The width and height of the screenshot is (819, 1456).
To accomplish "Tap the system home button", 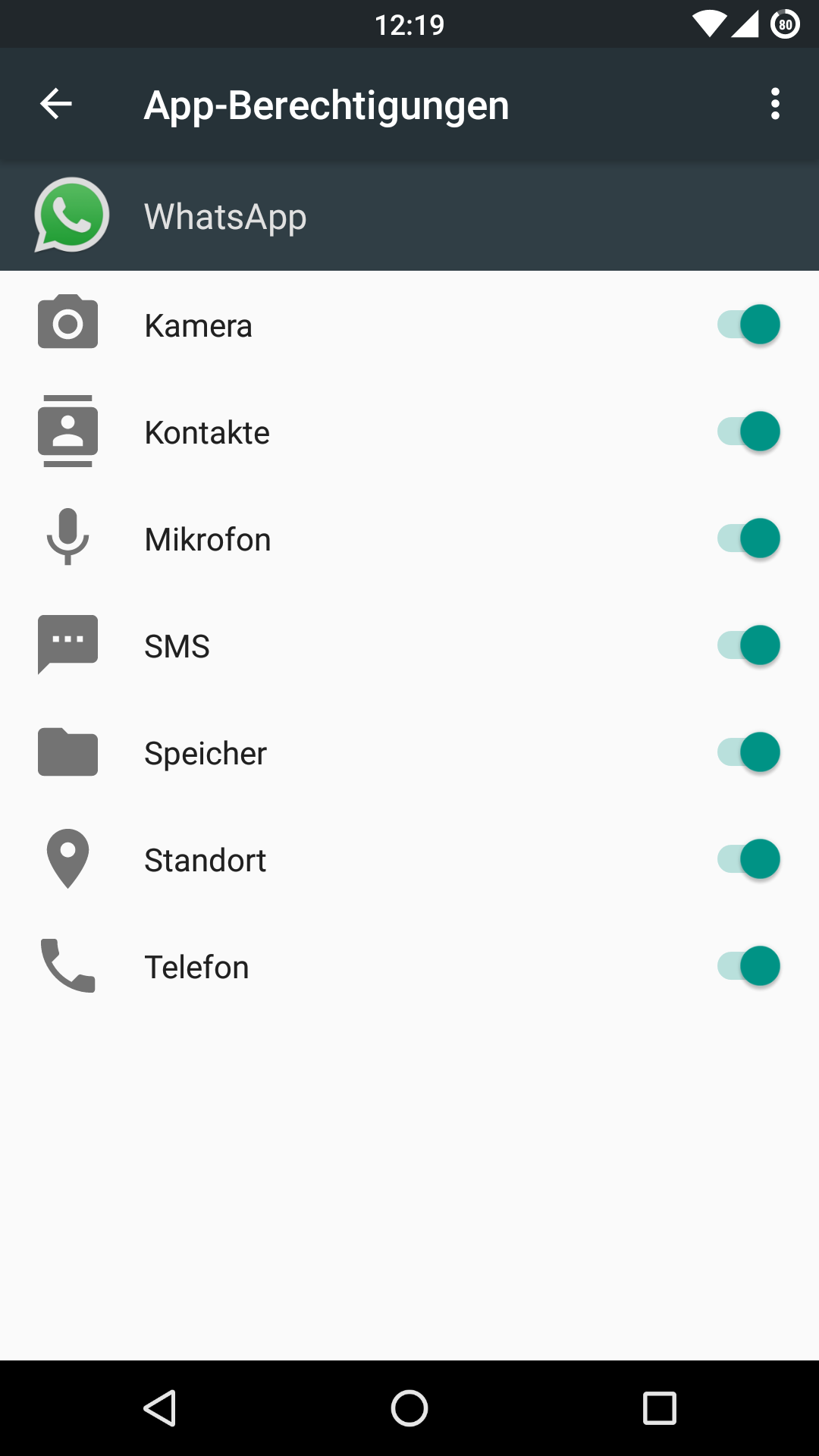I will coord(409,1408).
